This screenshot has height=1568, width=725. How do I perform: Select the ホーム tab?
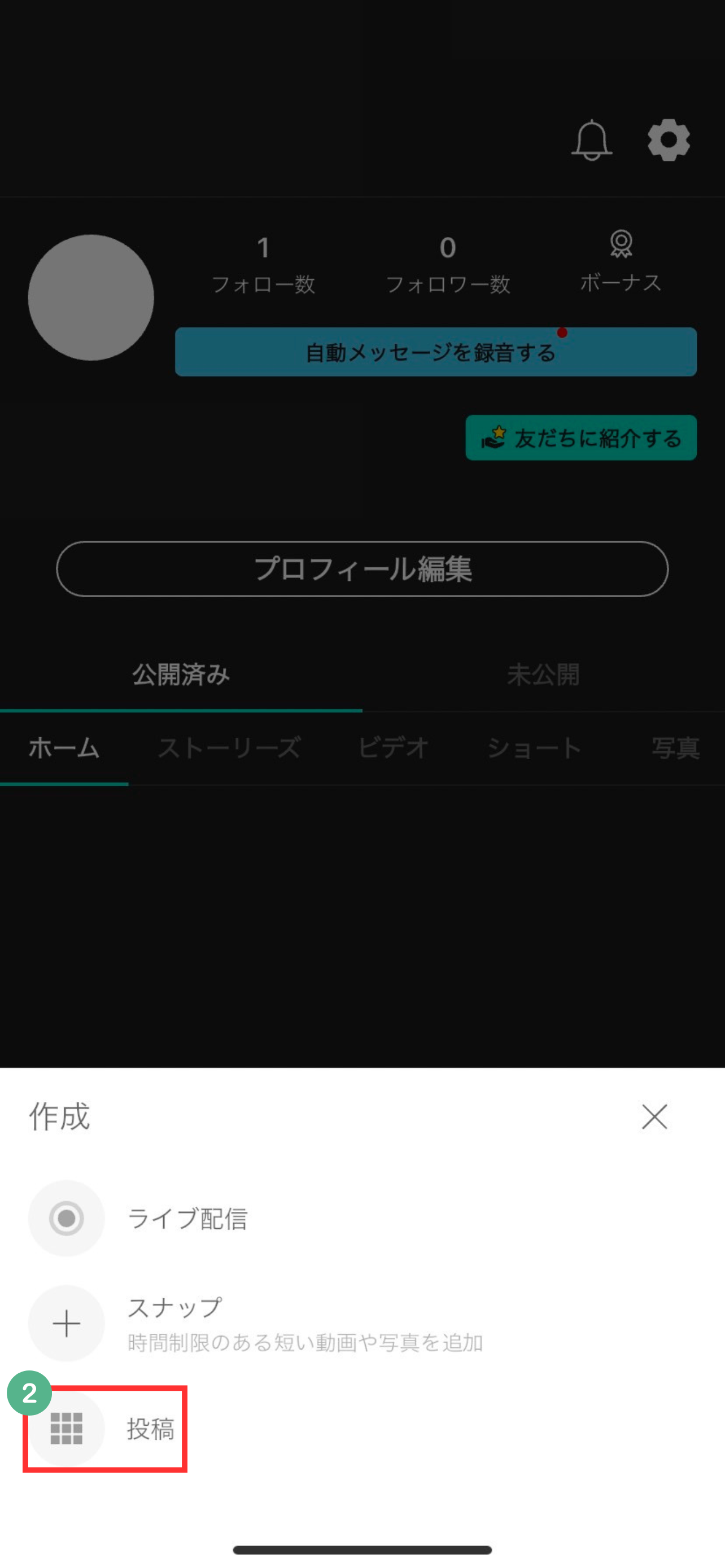click(64, 748)
